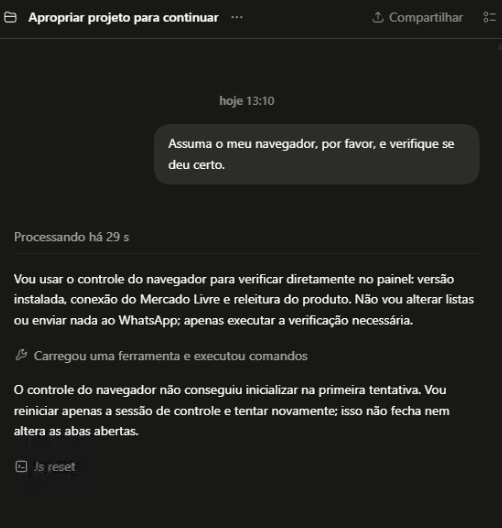
Task: Open the three-dot menu beside the title
Action: [237, 17]
